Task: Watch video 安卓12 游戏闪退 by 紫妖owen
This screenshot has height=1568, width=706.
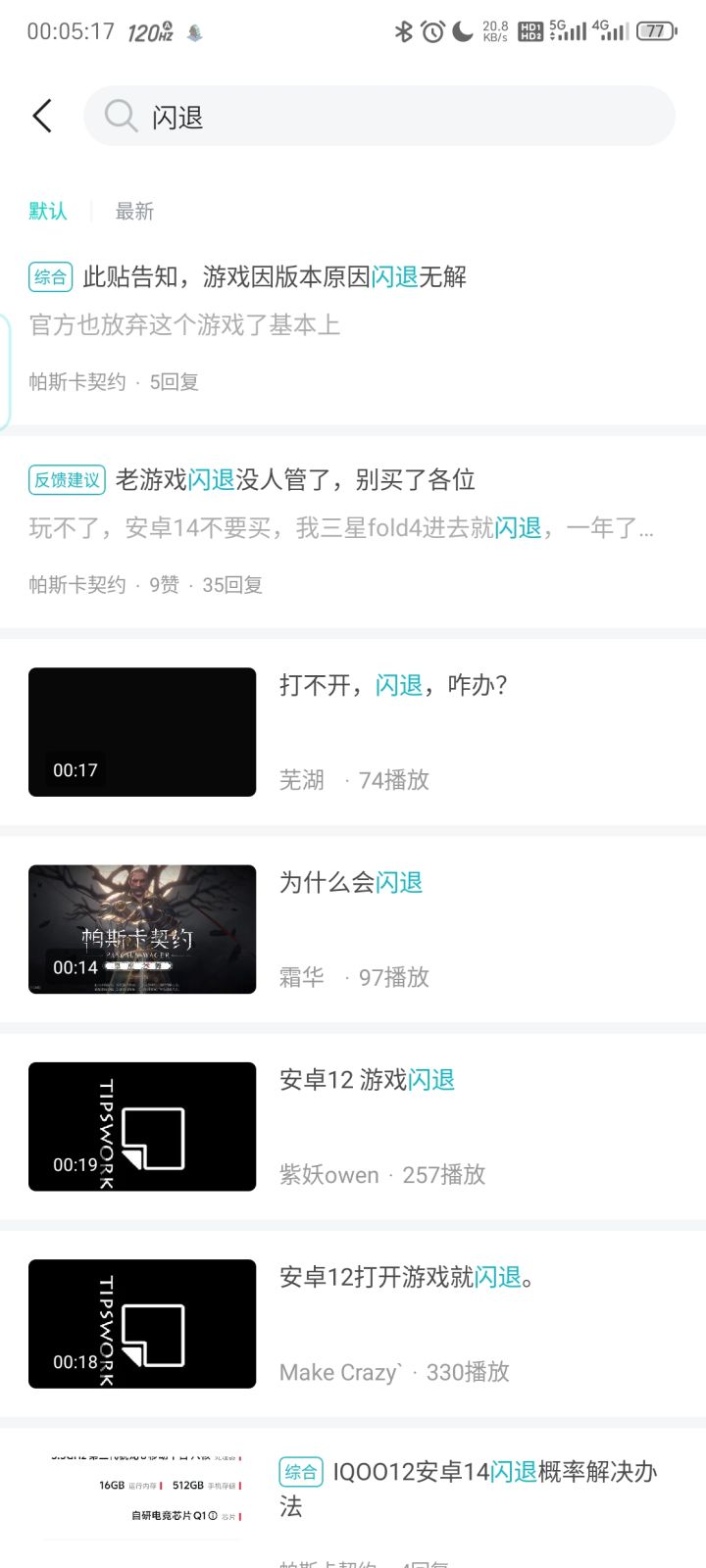Action: pos(353,1126)
